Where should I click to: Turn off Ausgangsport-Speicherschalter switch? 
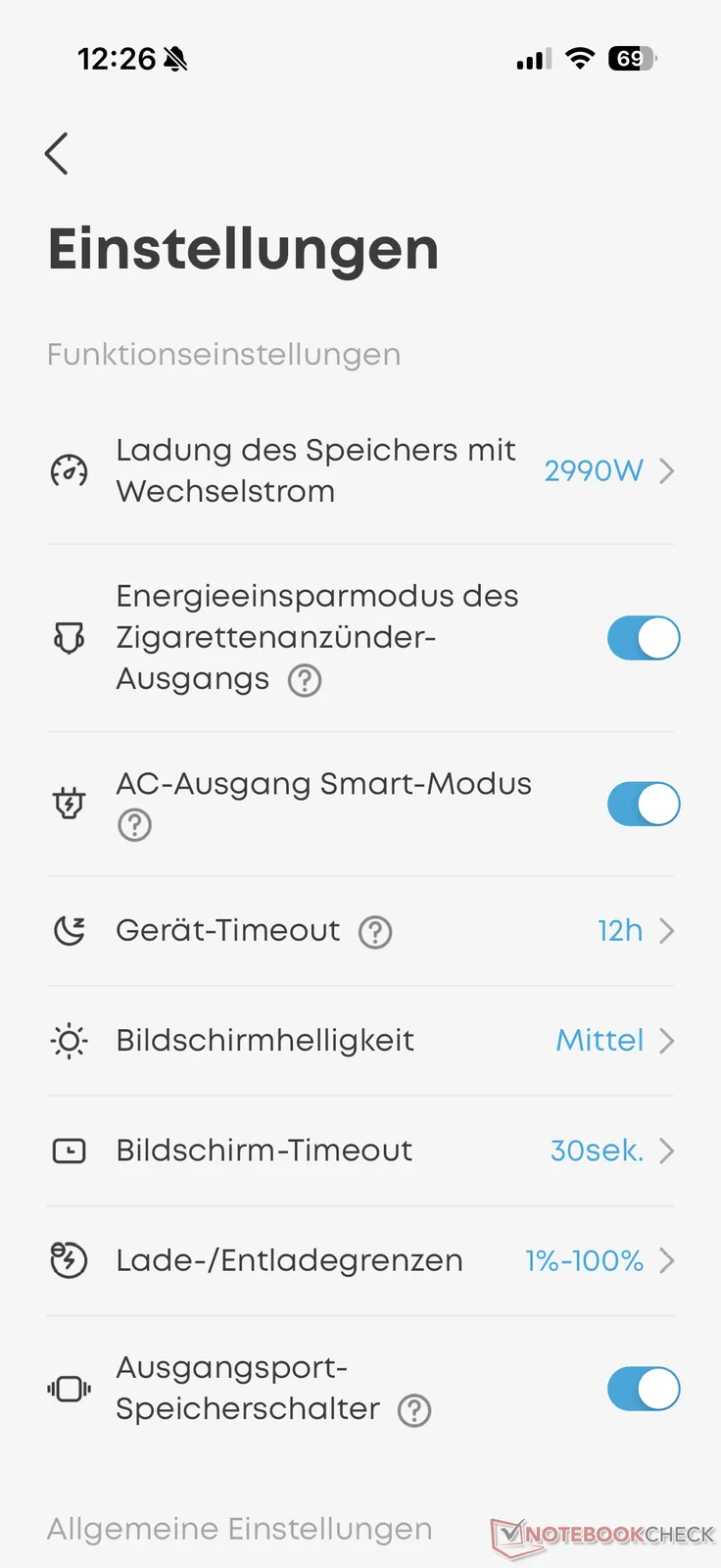pos(643,1389)
